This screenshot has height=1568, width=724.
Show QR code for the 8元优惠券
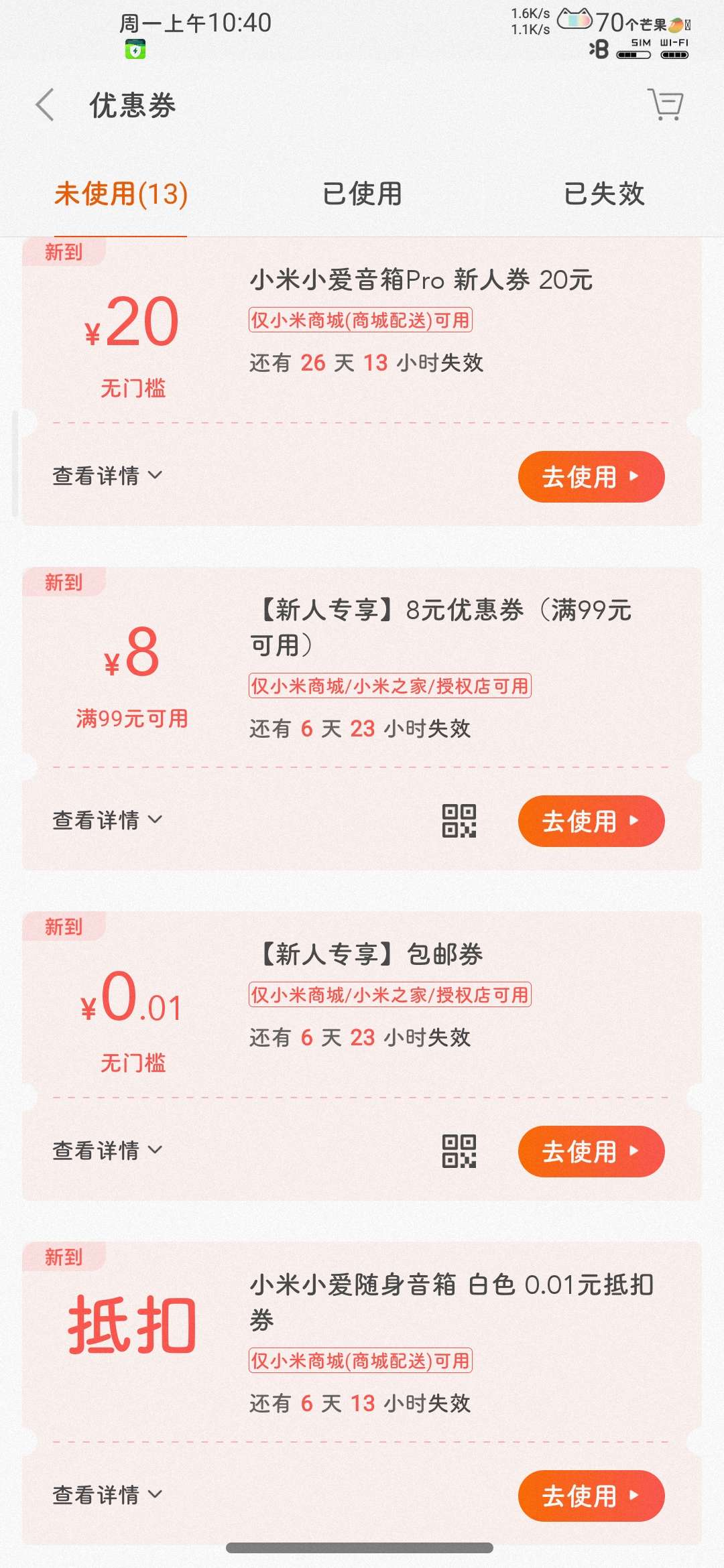point(459,821)
